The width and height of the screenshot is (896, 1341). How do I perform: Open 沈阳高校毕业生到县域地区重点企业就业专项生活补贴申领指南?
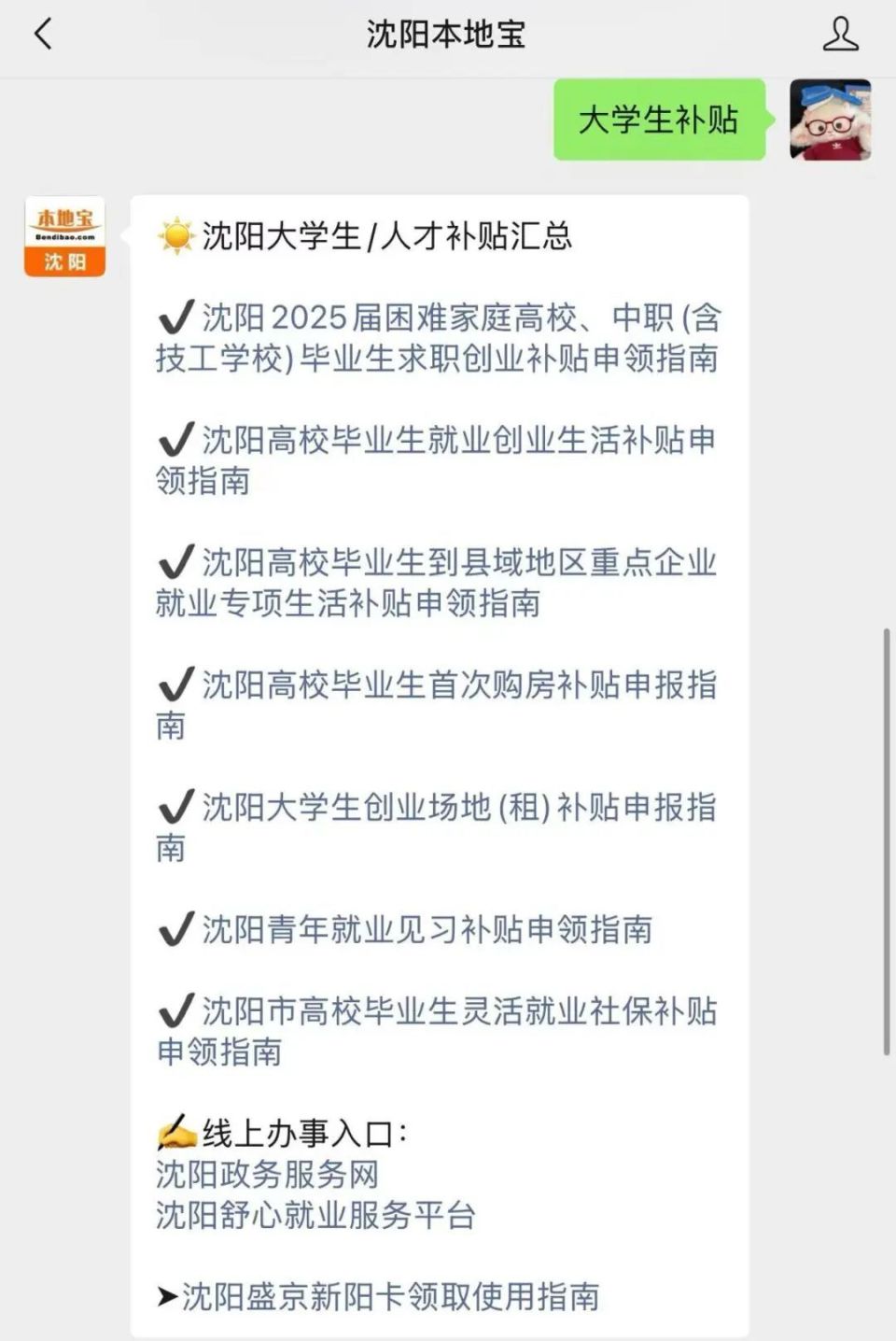(x=439, y=584)
